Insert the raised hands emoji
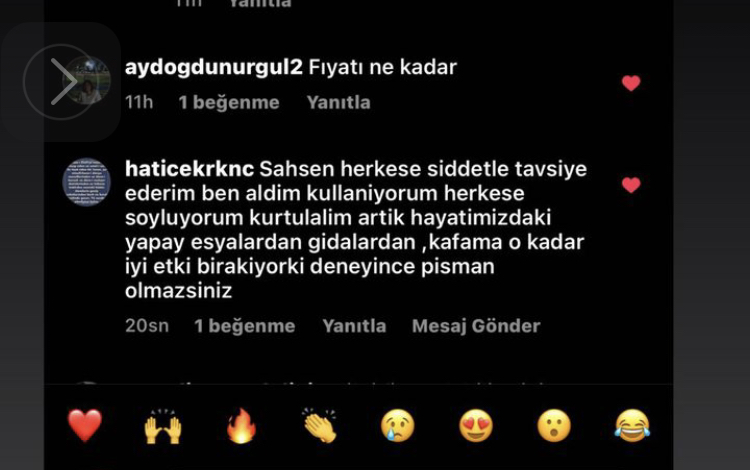Image resolution: width=750 pixels, height=470 pixels. click(x=163, y=426)
